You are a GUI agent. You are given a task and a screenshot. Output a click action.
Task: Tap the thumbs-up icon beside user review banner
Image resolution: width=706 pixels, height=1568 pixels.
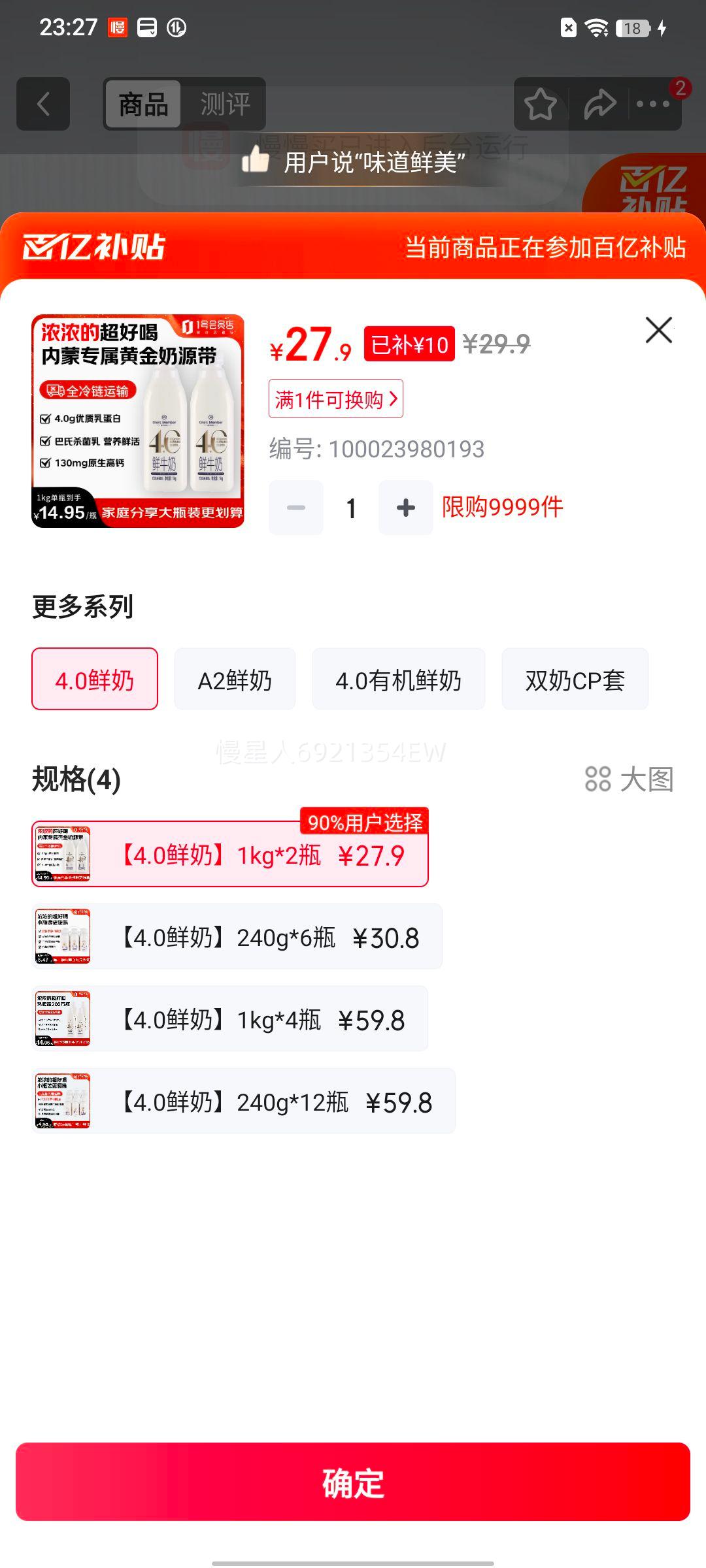click(256, 162)
